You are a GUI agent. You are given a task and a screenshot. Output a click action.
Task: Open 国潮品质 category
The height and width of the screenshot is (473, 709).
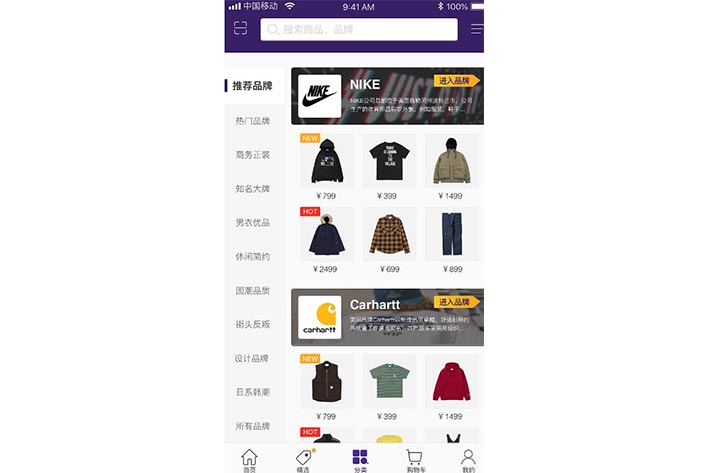click(253, 291)
